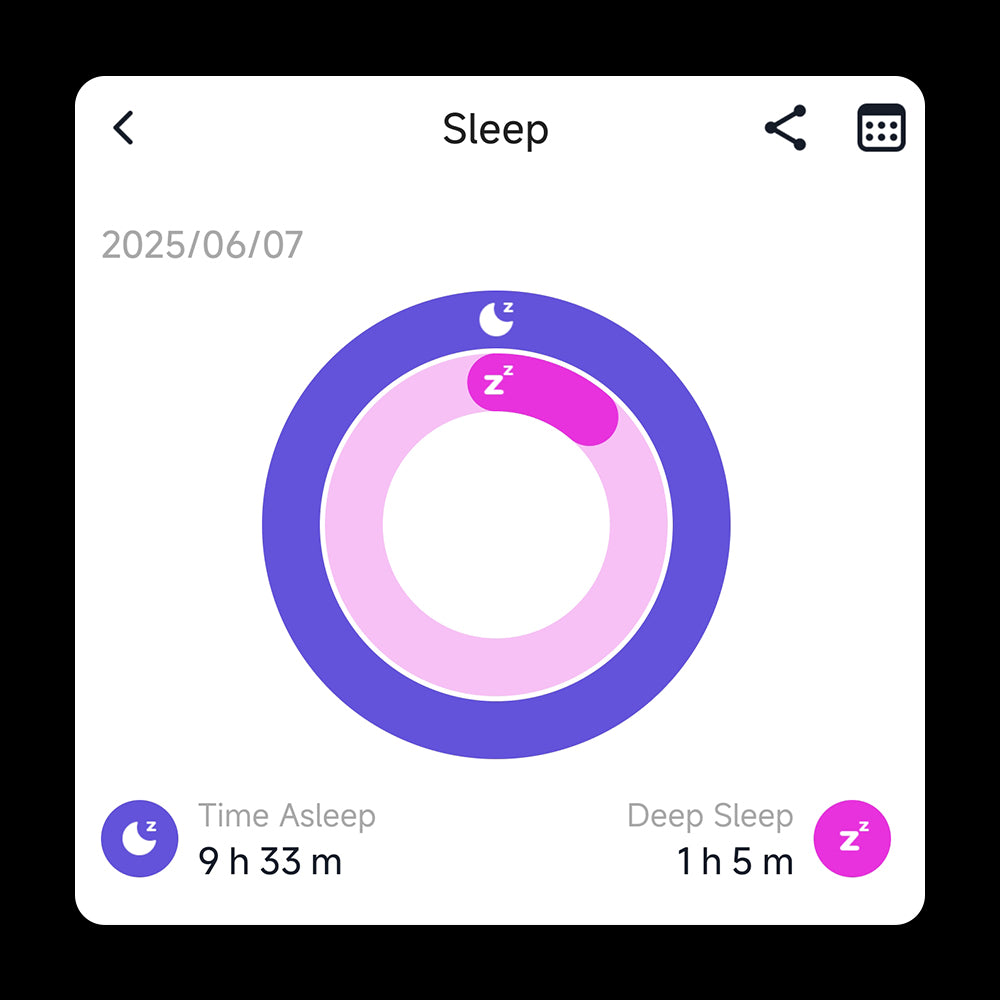Share the sleep report
1000x1000 pixels.
(785, 128)
